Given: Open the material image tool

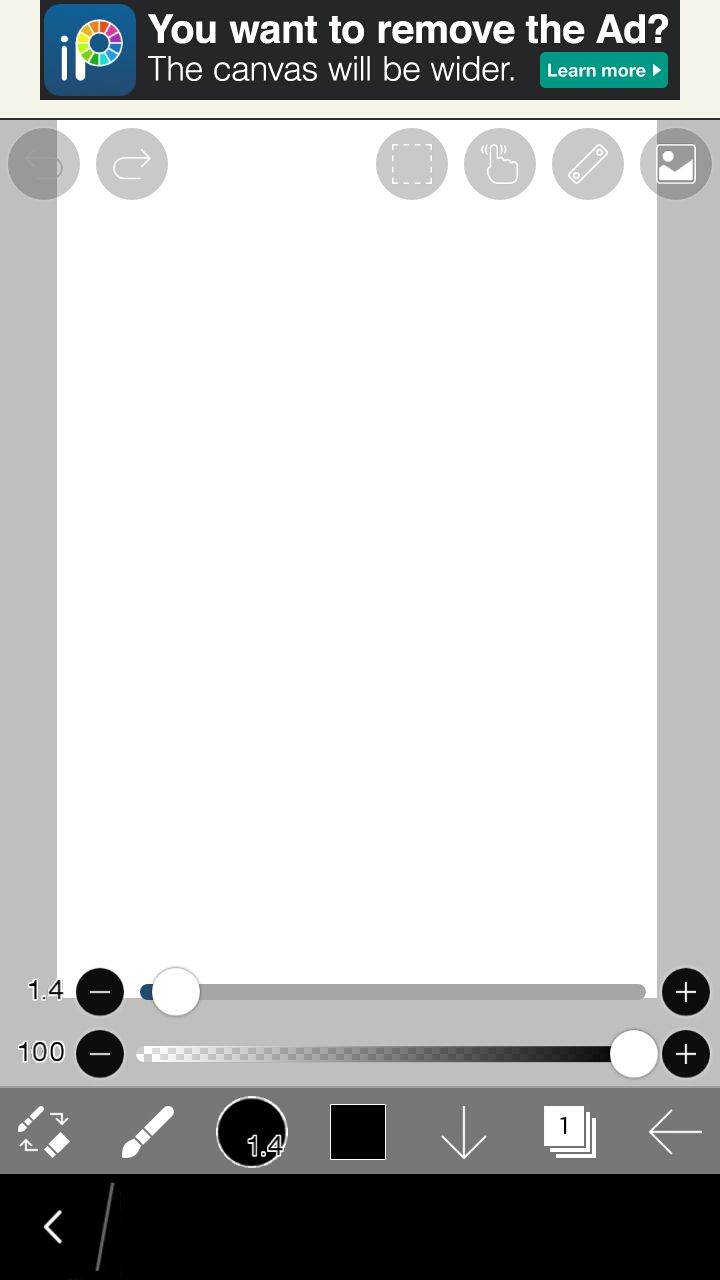Looking at the screenshot, I should (x=676, y=163).
